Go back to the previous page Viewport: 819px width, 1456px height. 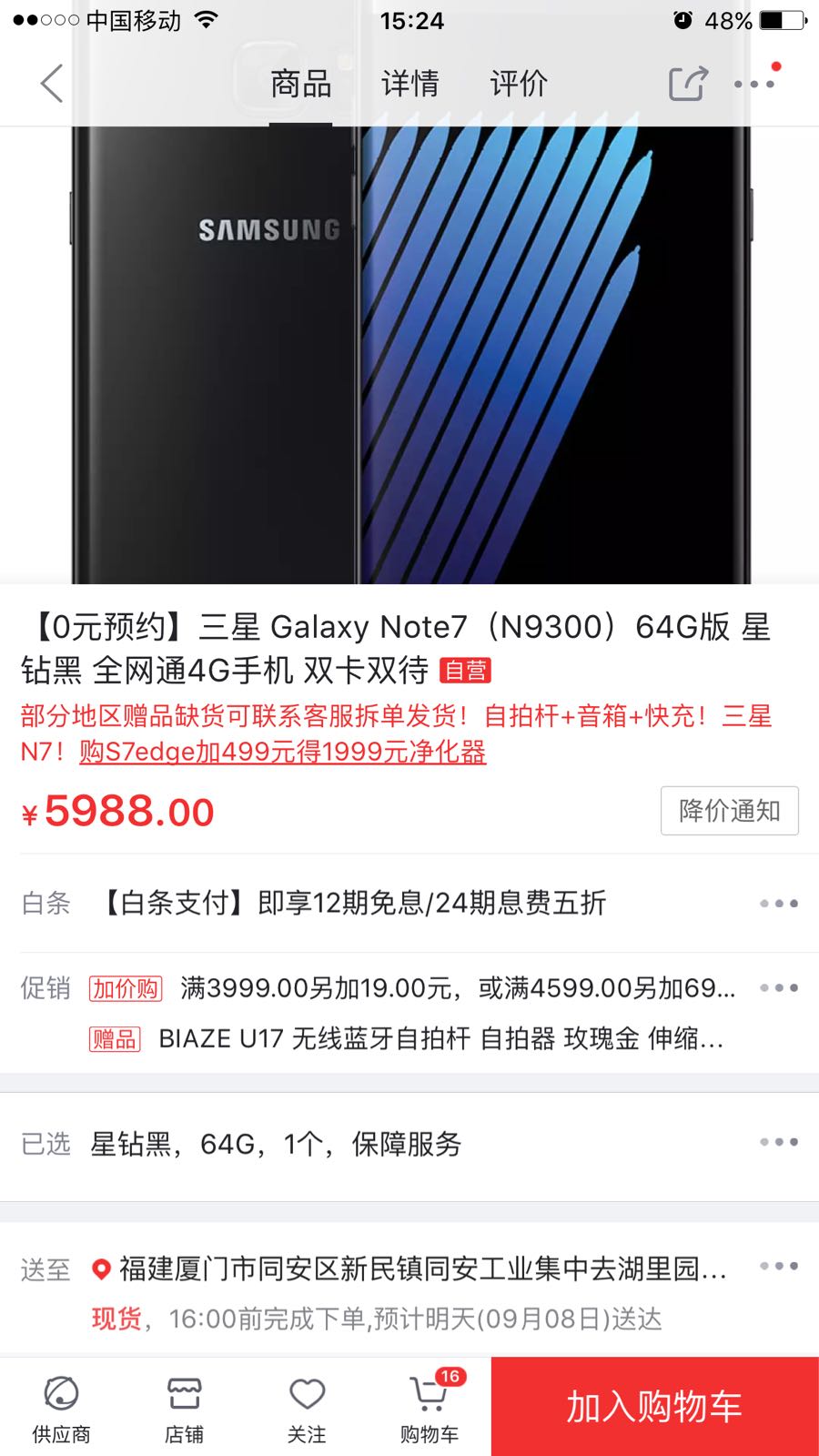[52, 84]
